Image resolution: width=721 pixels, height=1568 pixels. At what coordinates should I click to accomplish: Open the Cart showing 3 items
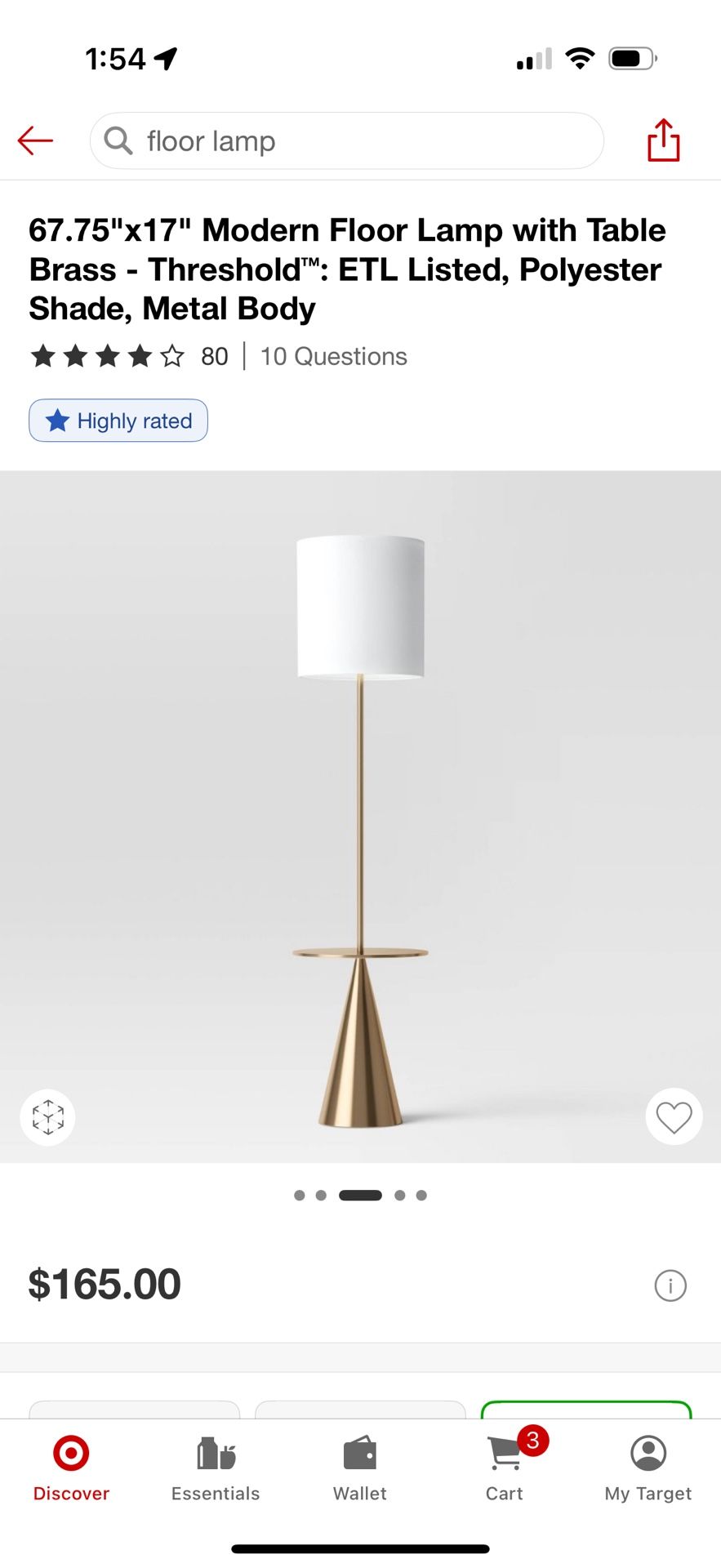pos(504,1462)
